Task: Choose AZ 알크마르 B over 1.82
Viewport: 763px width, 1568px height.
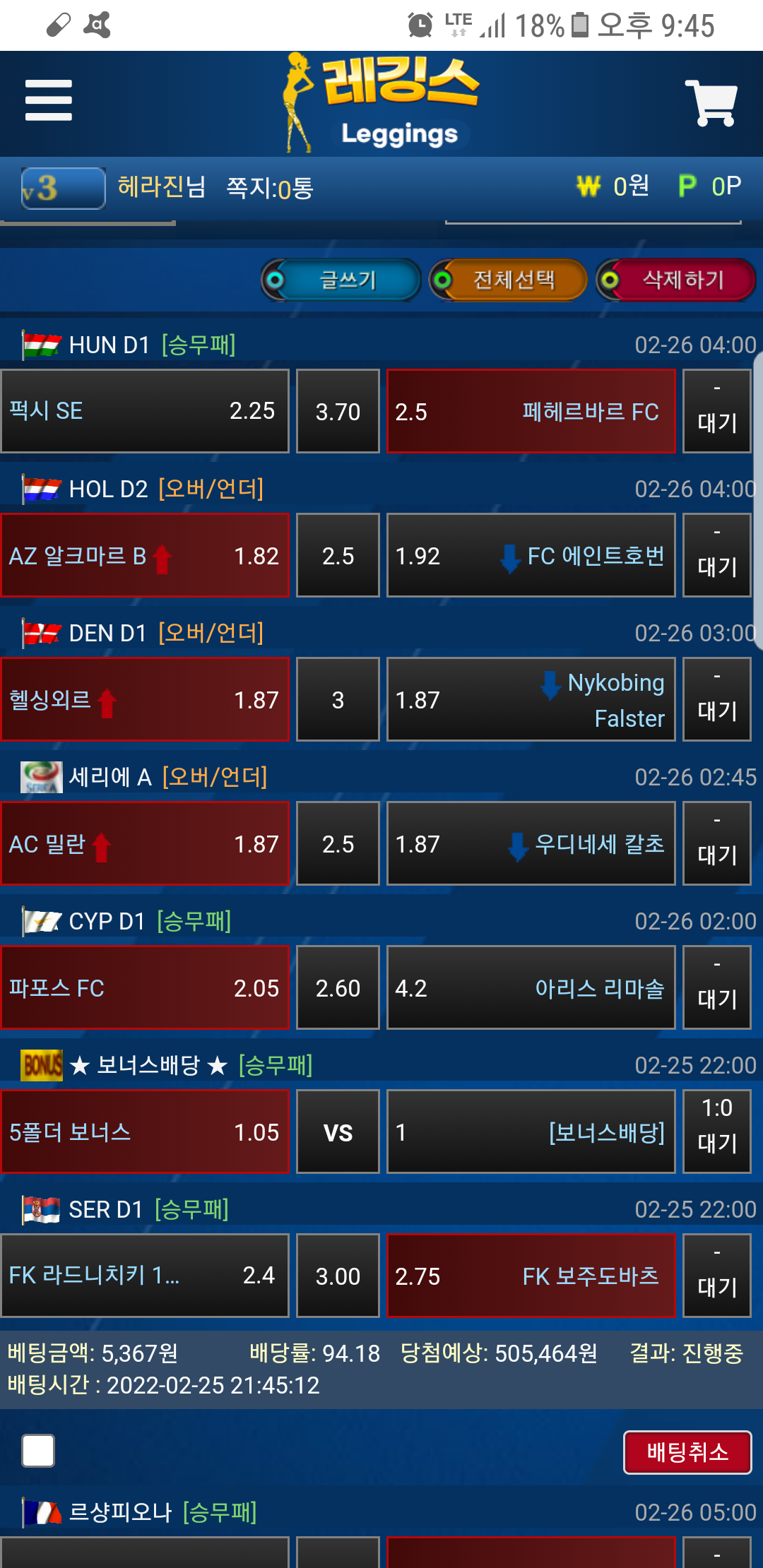Action: click(145, 556)
